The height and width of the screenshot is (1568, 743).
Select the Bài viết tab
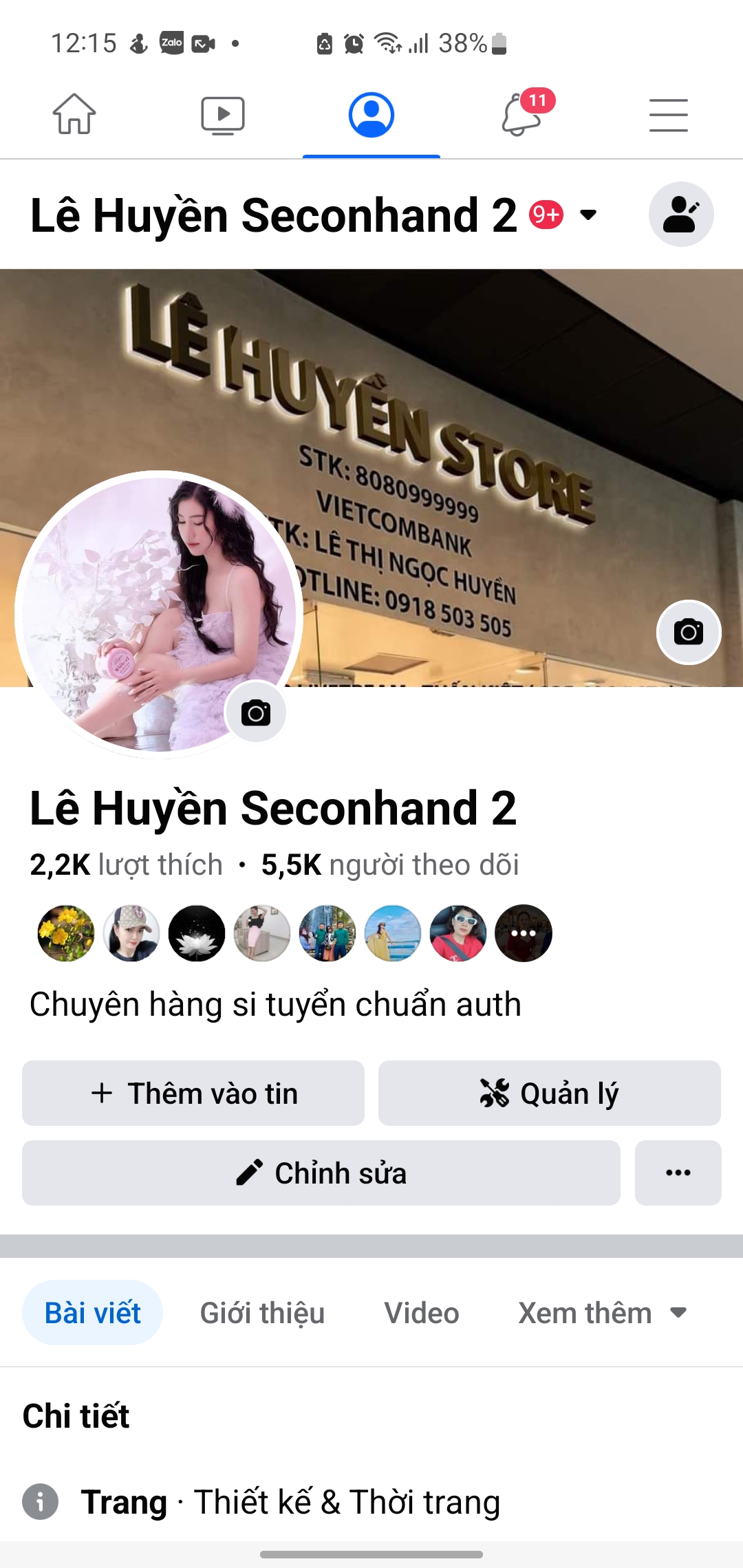click(x=93, y=1313)
